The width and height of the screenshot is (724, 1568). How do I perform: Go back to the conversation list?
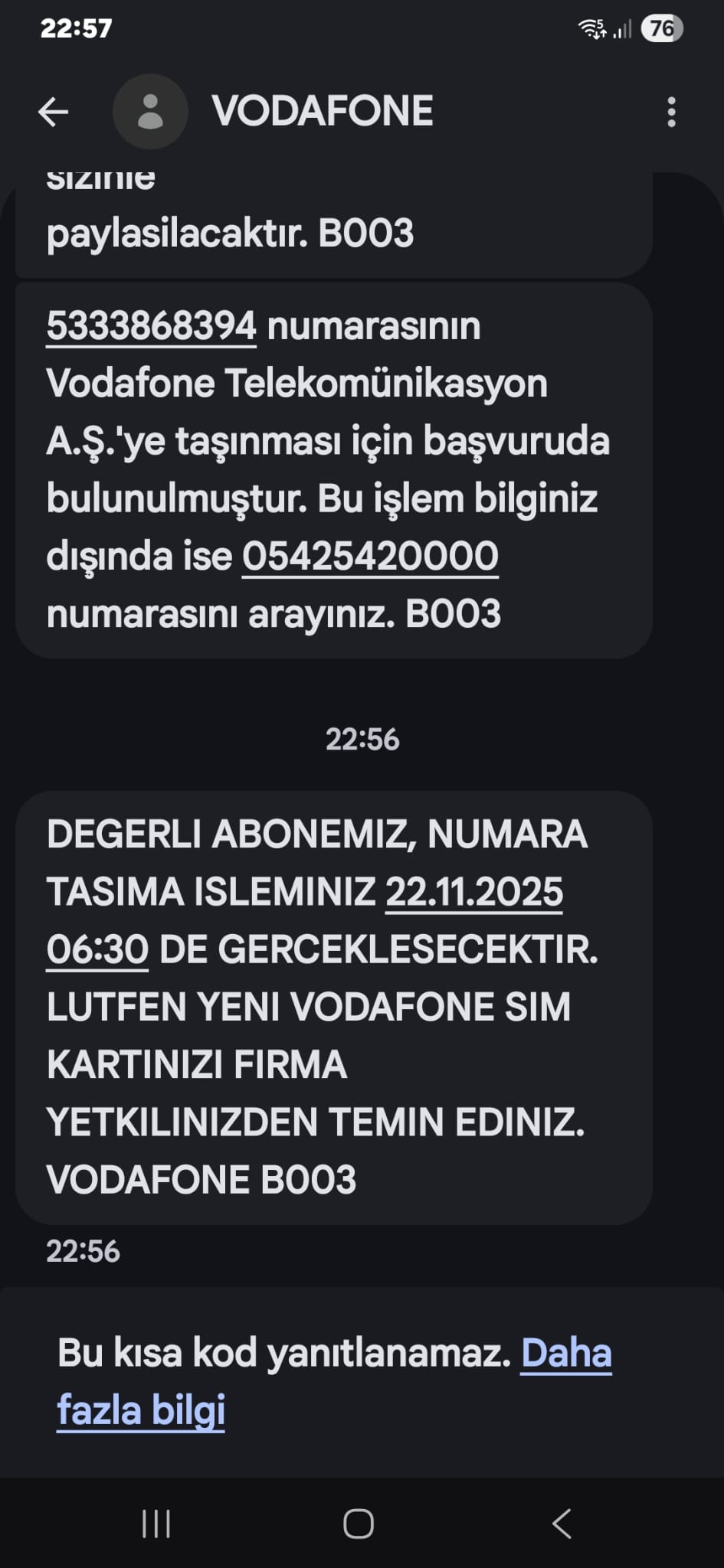pos(53,112)
